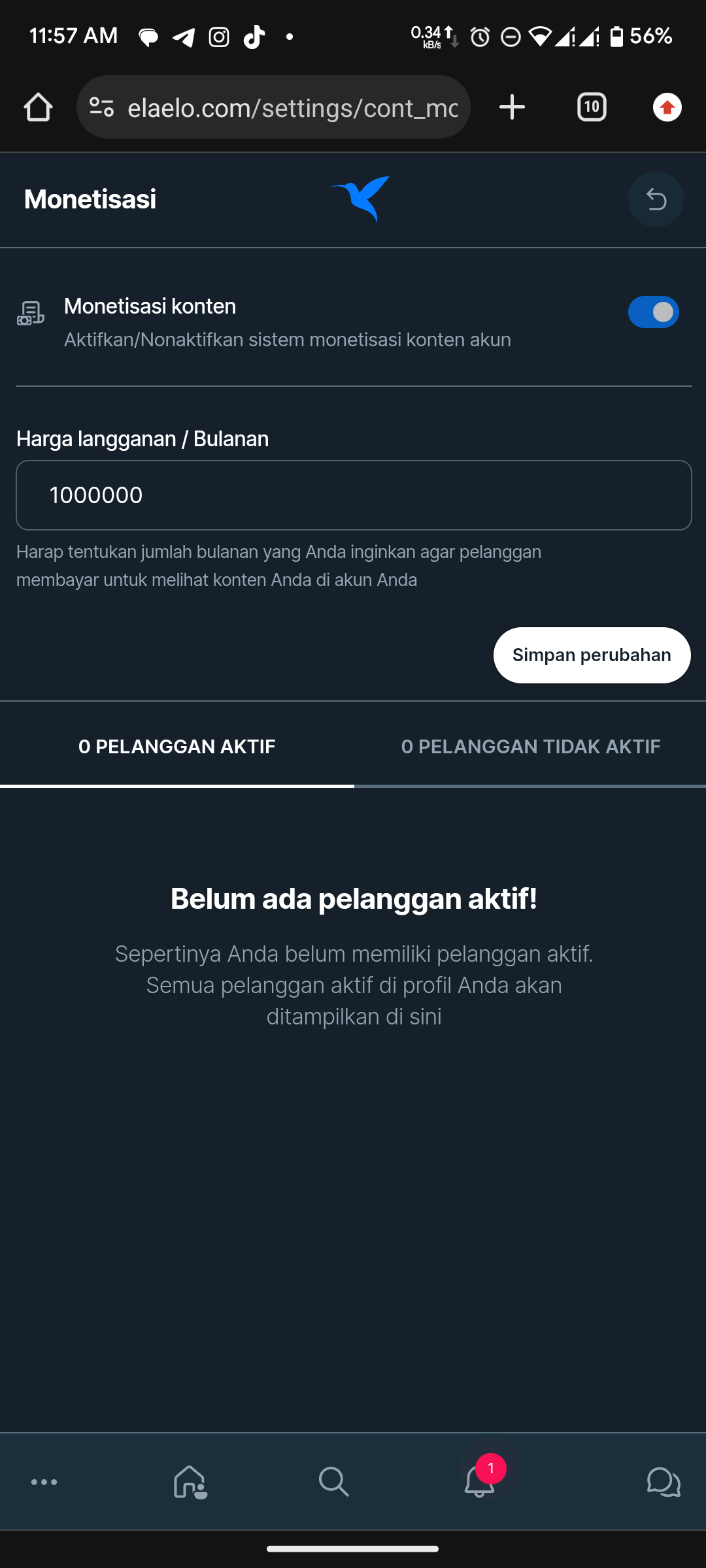Tap the hummingbird logo in the header
Viewport: 706px width, 1568px height.
coord(361,199)
